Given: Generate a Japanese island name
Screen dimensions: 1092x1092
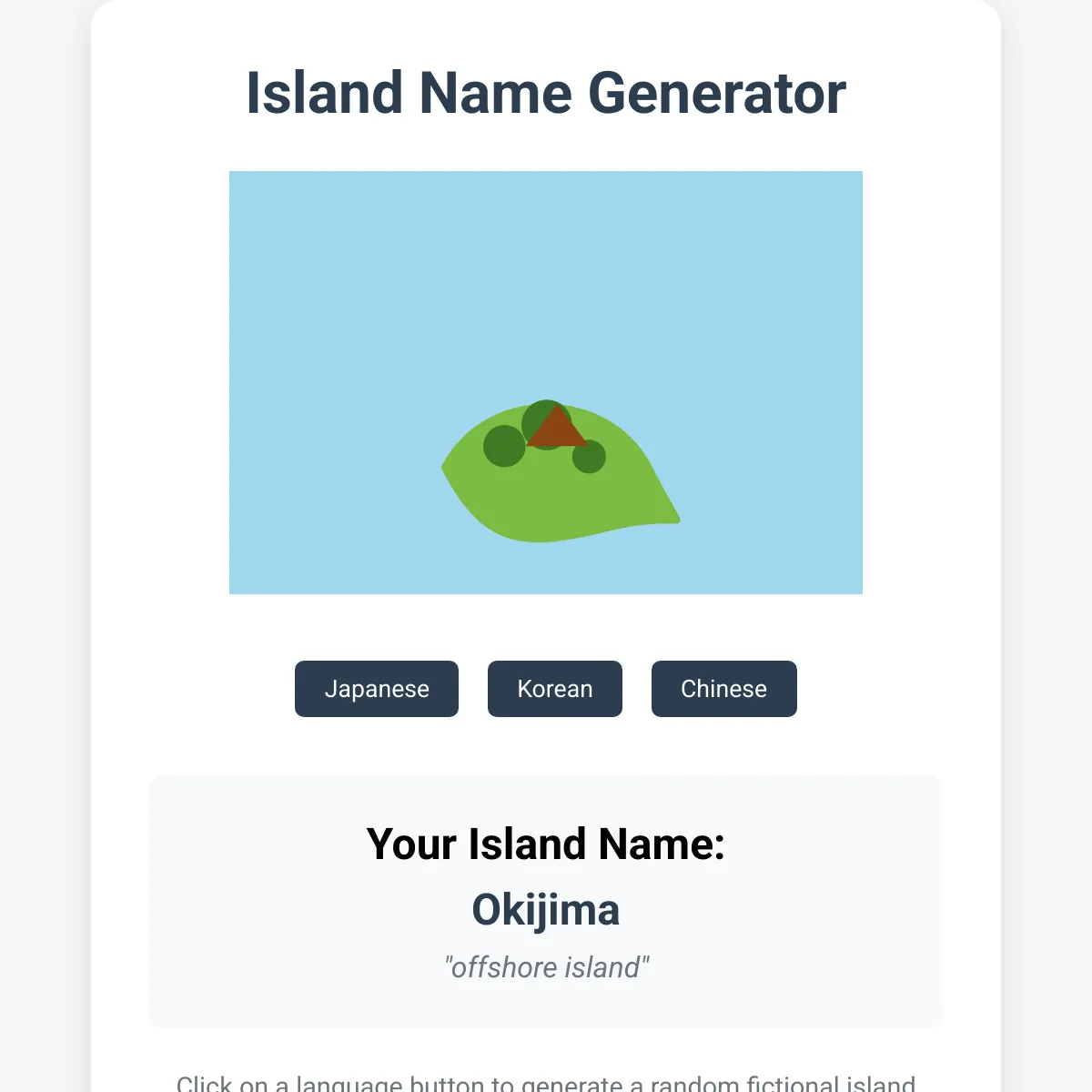Looking at the screenshot, I should click(377, 689).
